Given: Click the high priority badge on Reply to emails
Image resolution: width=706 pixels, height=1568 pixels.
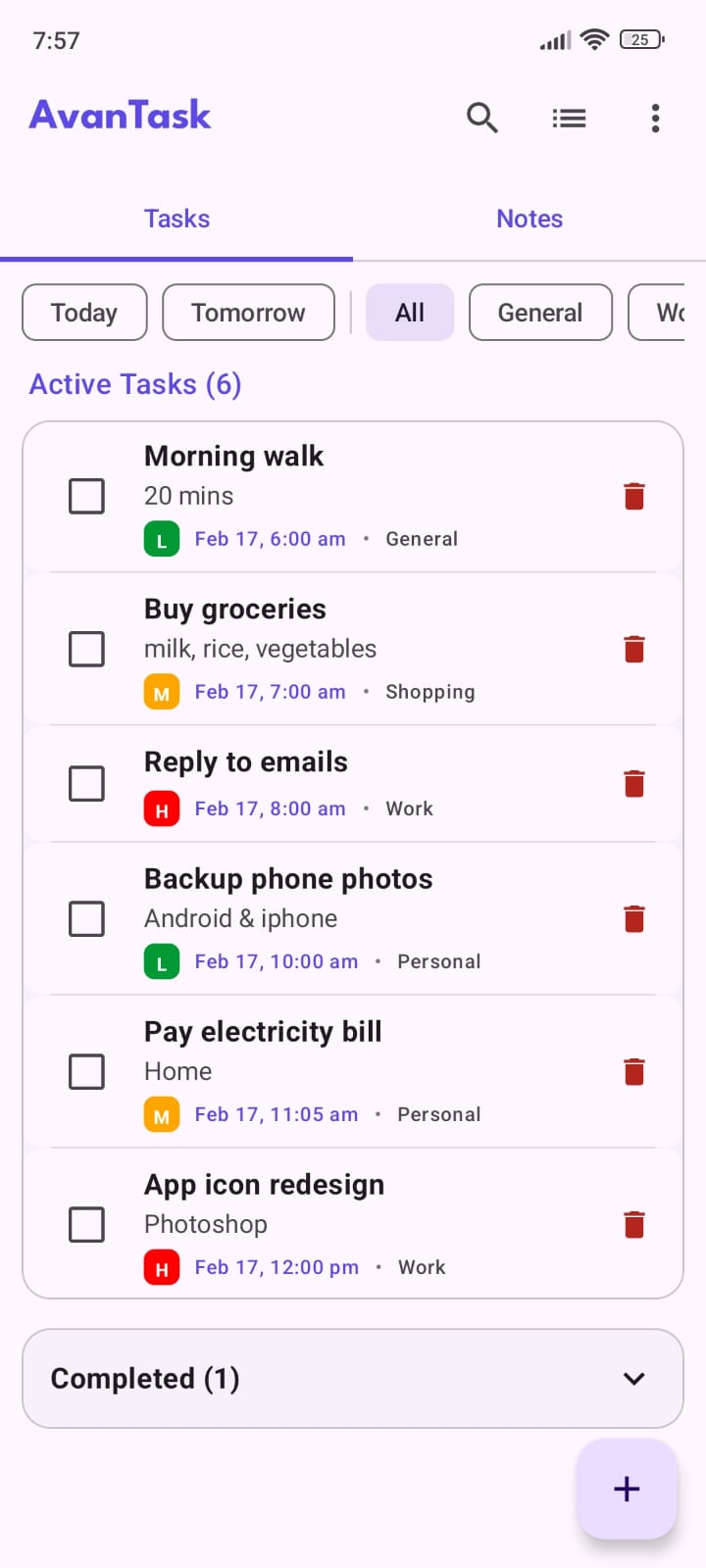Looking at the screenshot, I should (x=161, y=808).
